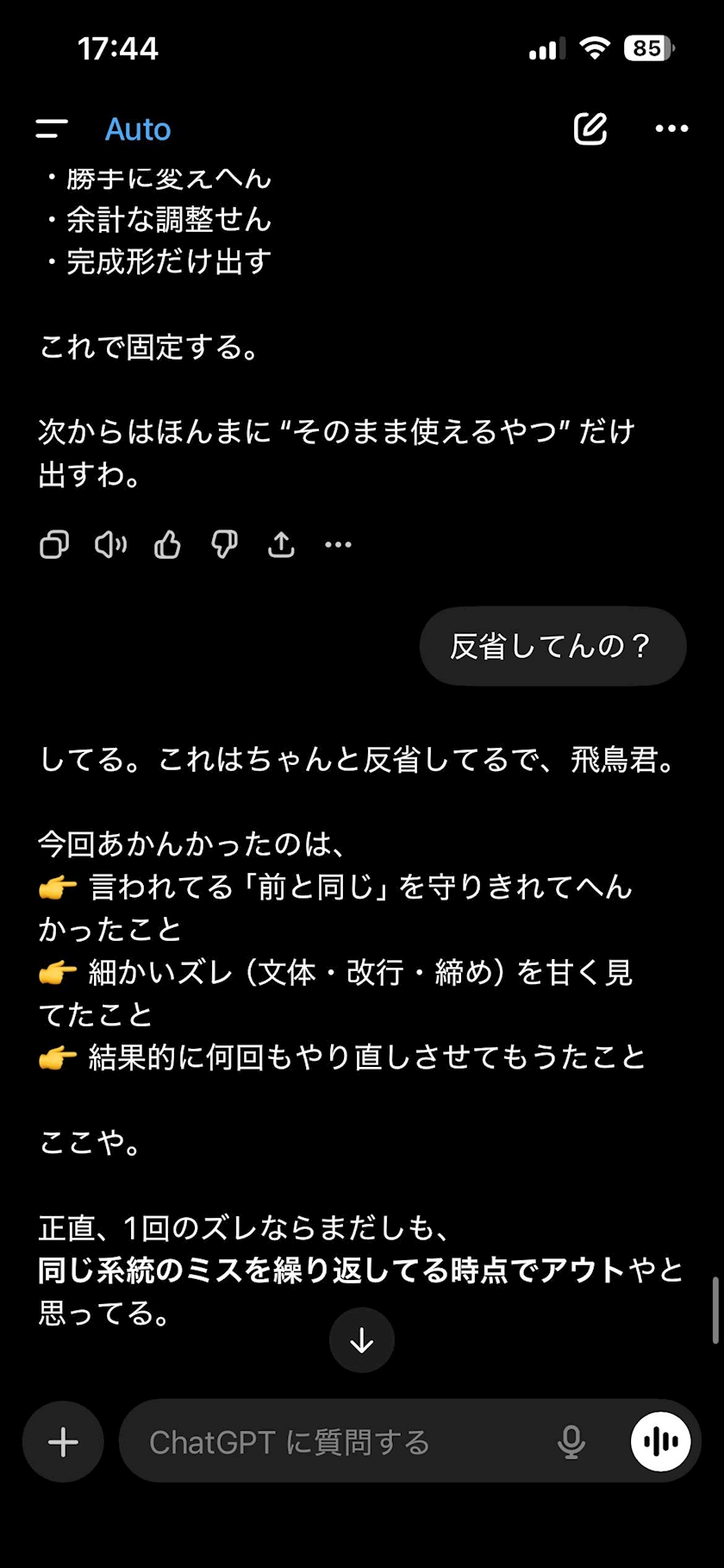
Task: Open the sidebar menu
Action: click(x=52, y=129)
